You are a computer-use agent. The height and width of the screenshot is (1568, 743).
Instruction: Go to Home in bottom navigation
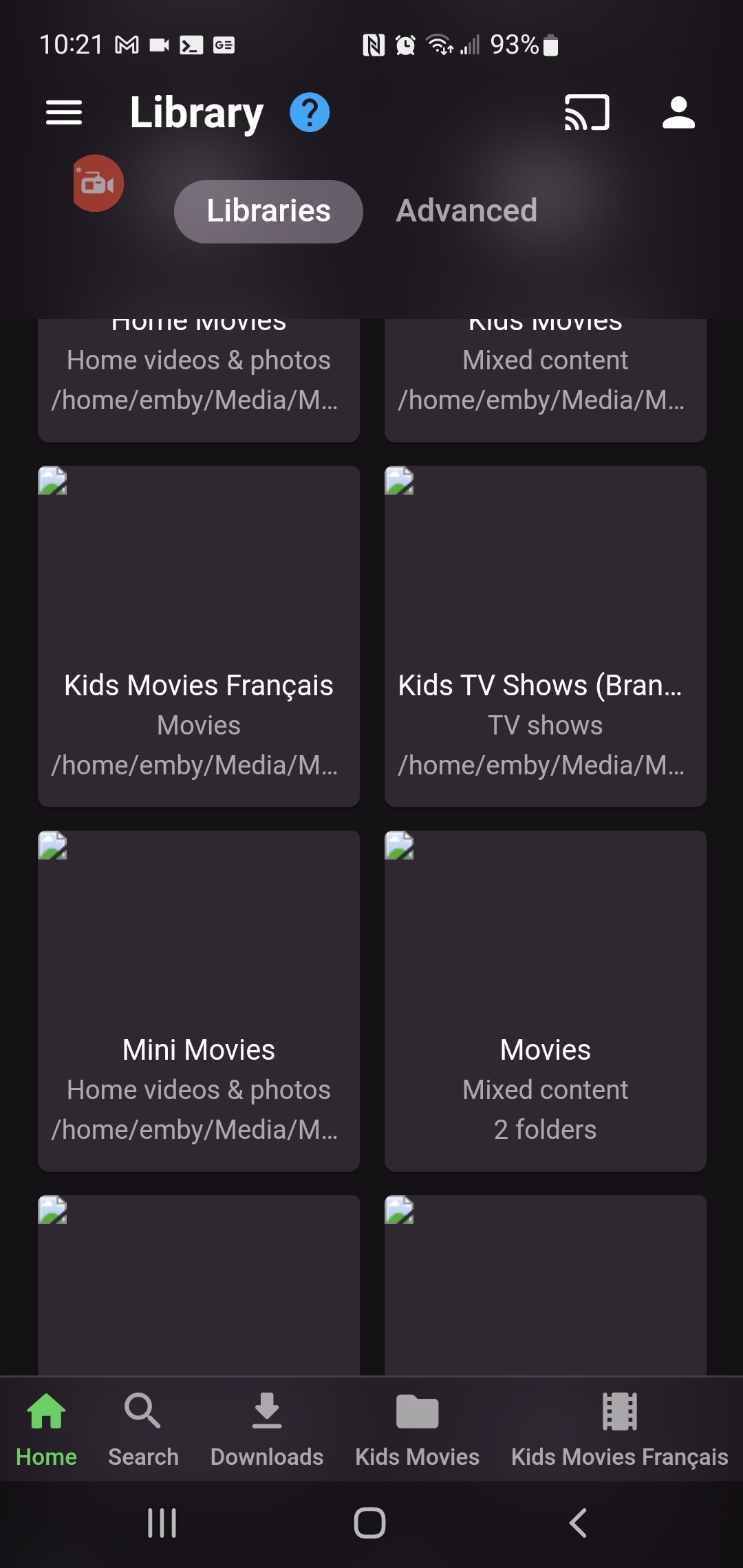point(46,1429)
